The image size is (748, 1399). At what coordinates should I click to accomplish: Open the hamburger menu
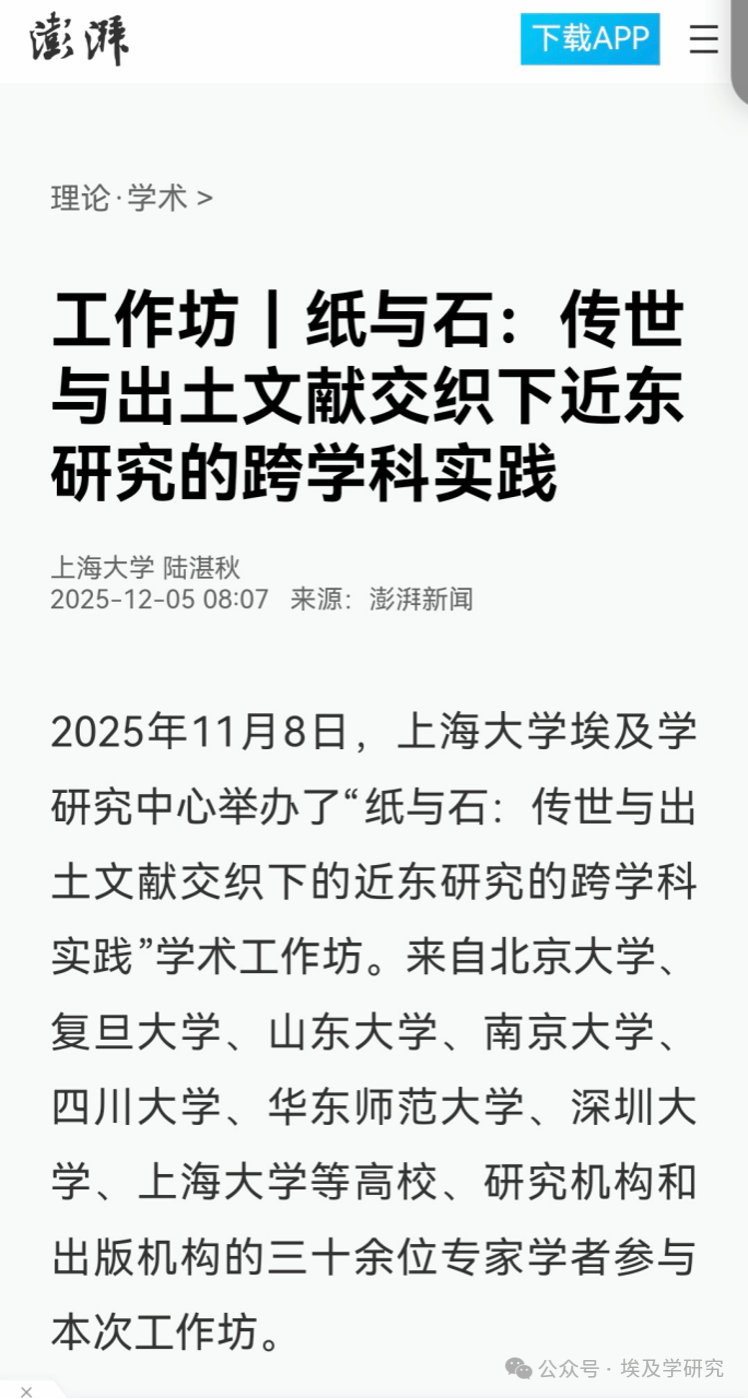[x=704, y=39]
